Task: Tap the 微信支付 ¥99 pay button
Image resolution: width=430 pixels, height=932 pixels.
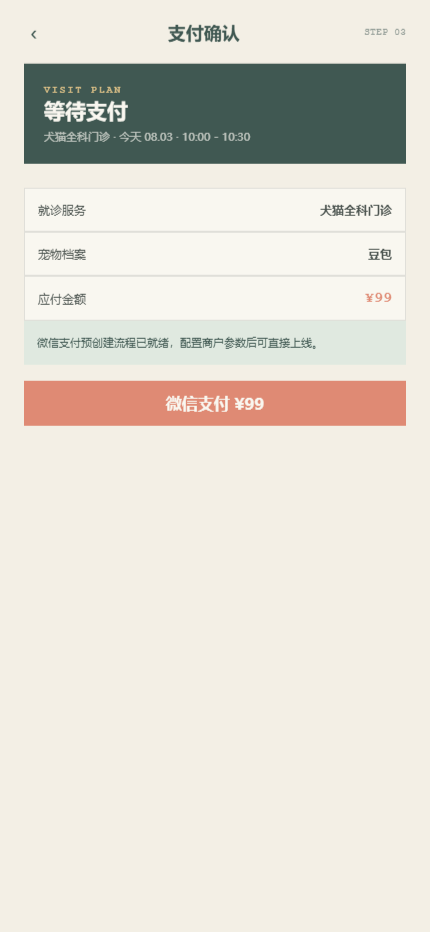Action: (215, 404)
